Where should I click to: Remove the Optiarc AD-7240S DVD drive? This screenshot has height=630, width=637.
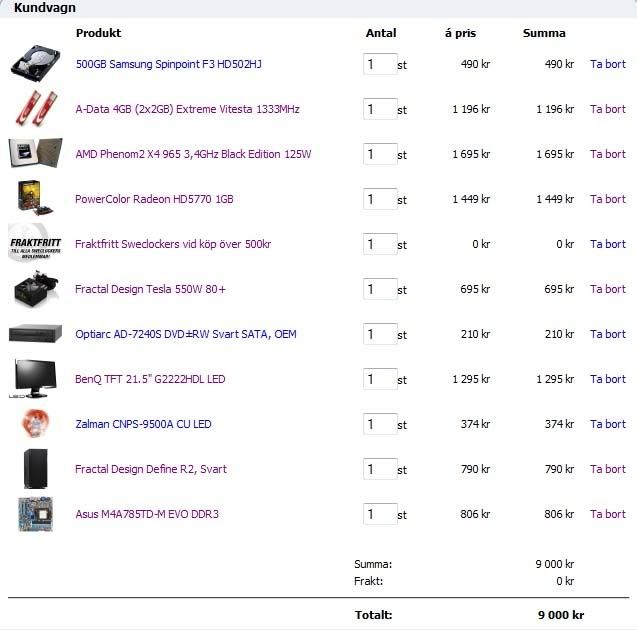tap(607, 334)
